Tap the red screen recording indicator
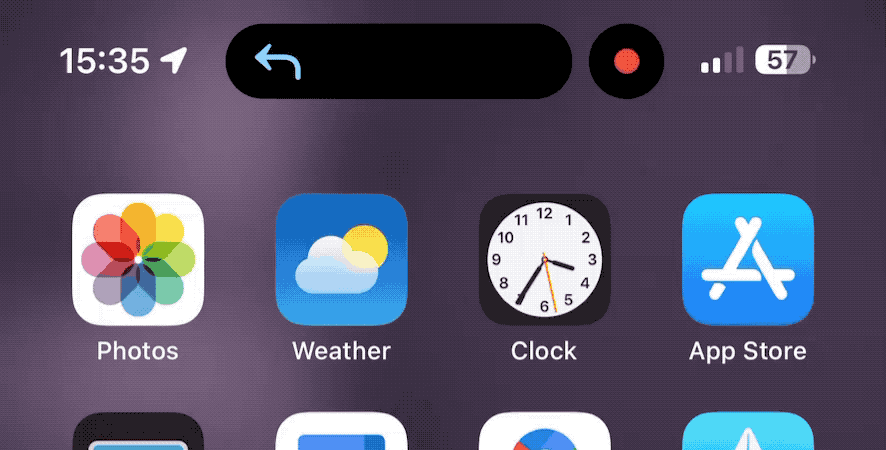The height and width of the screenshot is (450, 886). point(626,61)
